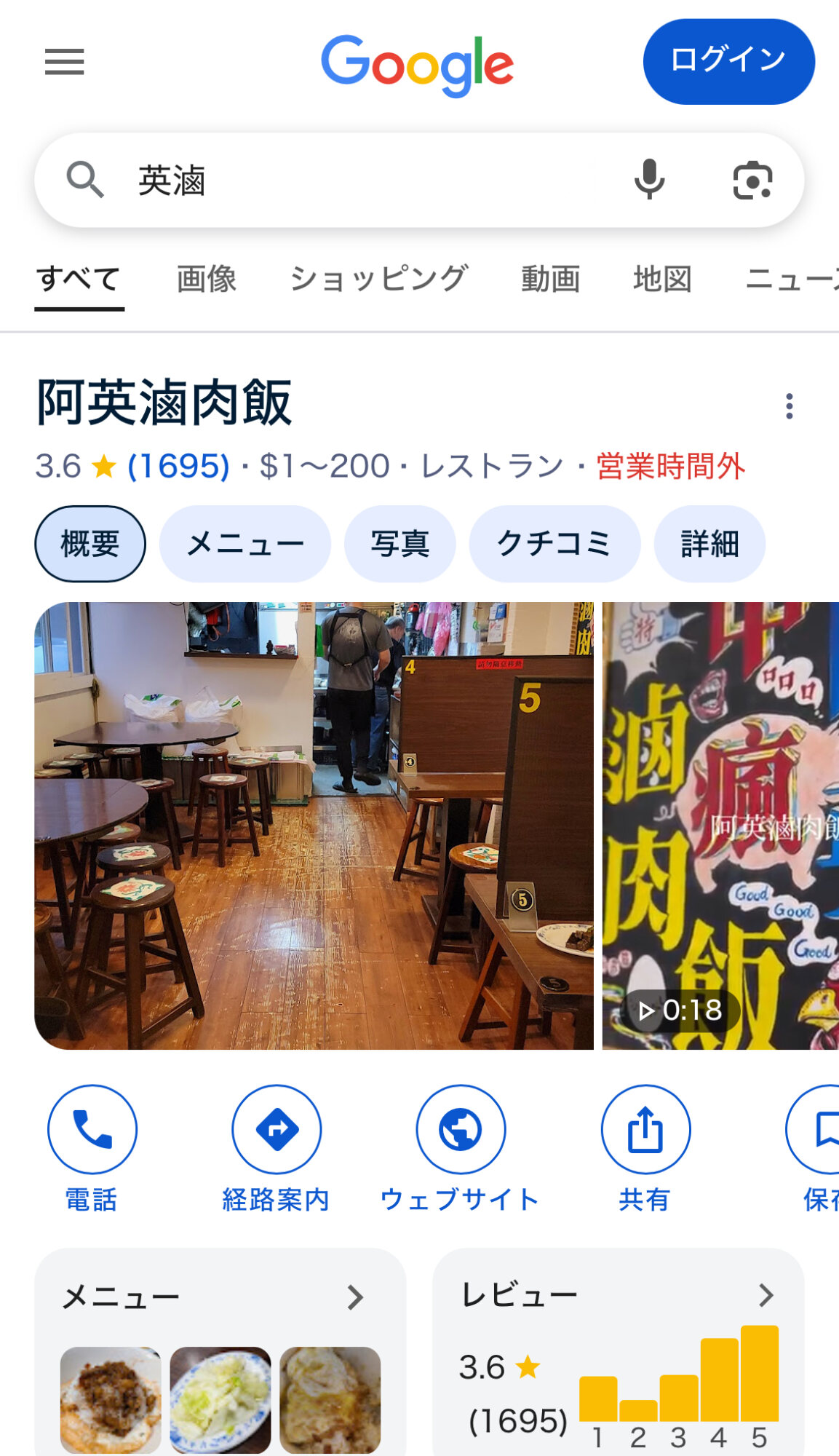Start voice search with microphone
Viewport: 839px width, 1456px height.
click(x=649, y=180)
